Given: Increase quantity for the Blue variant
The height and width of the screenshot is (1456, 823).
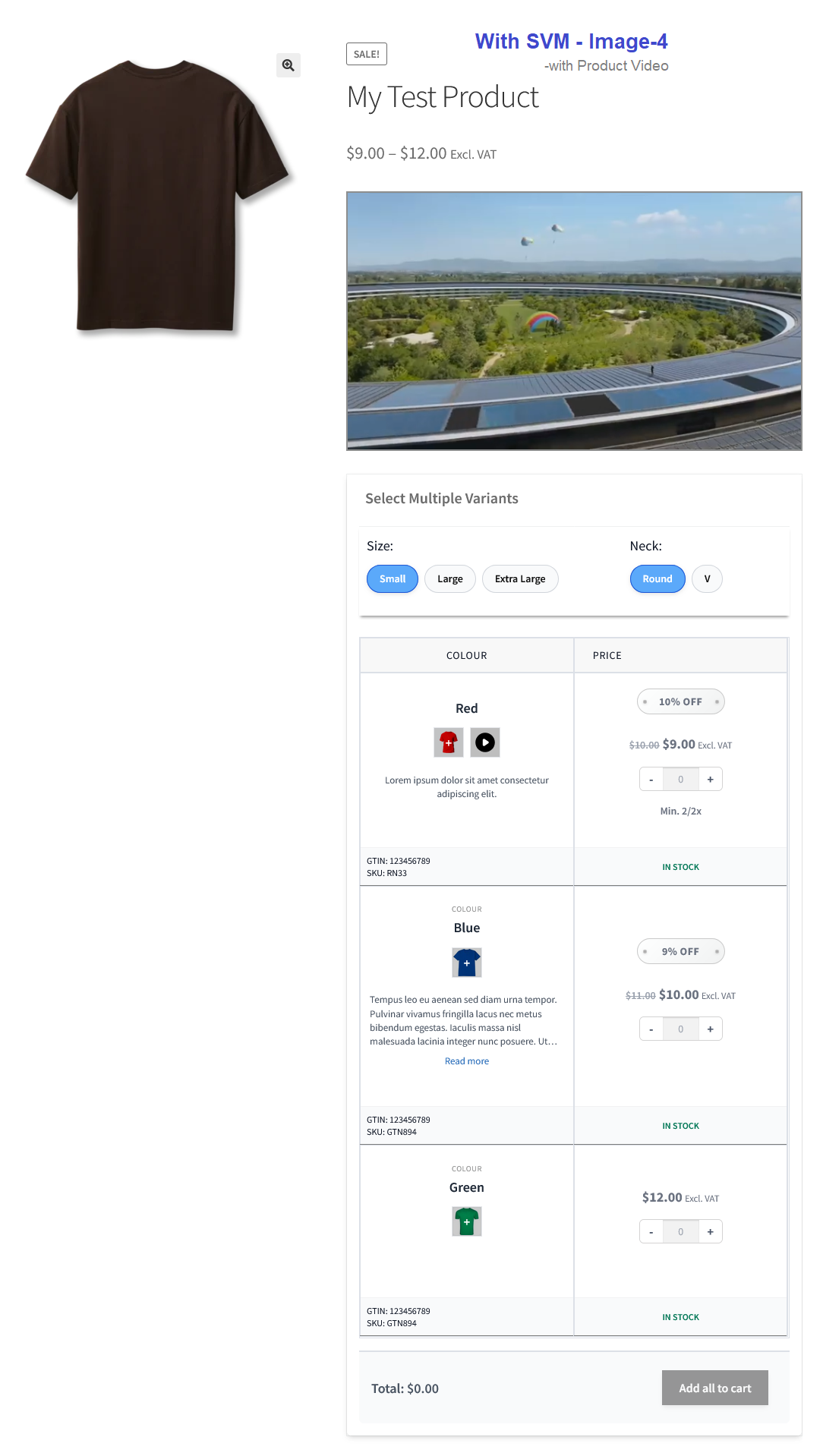Looking at the screenshot, I should (710, 1029).
